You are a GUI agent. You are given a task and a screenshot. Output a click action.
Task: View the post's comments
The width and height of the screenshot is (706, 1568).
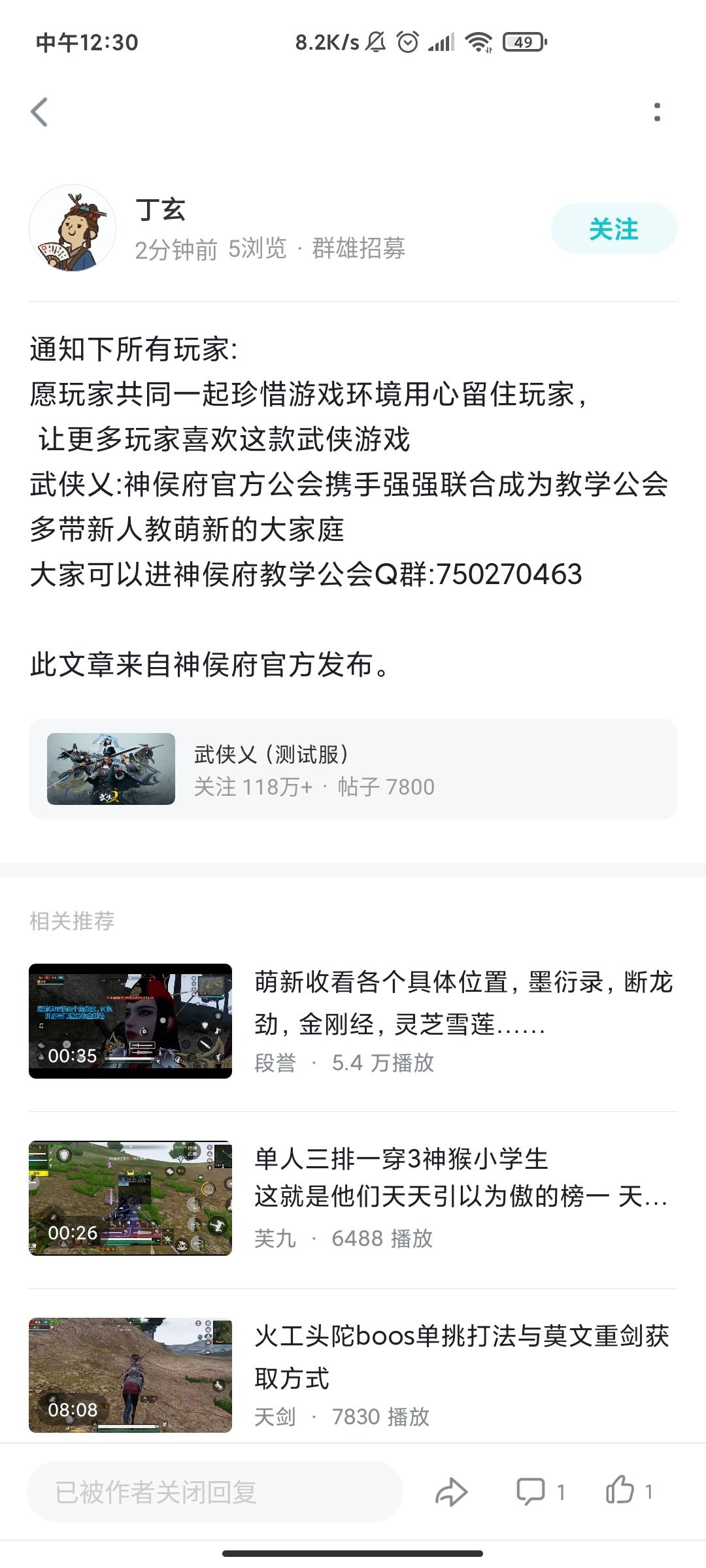tap(540, 1492)
